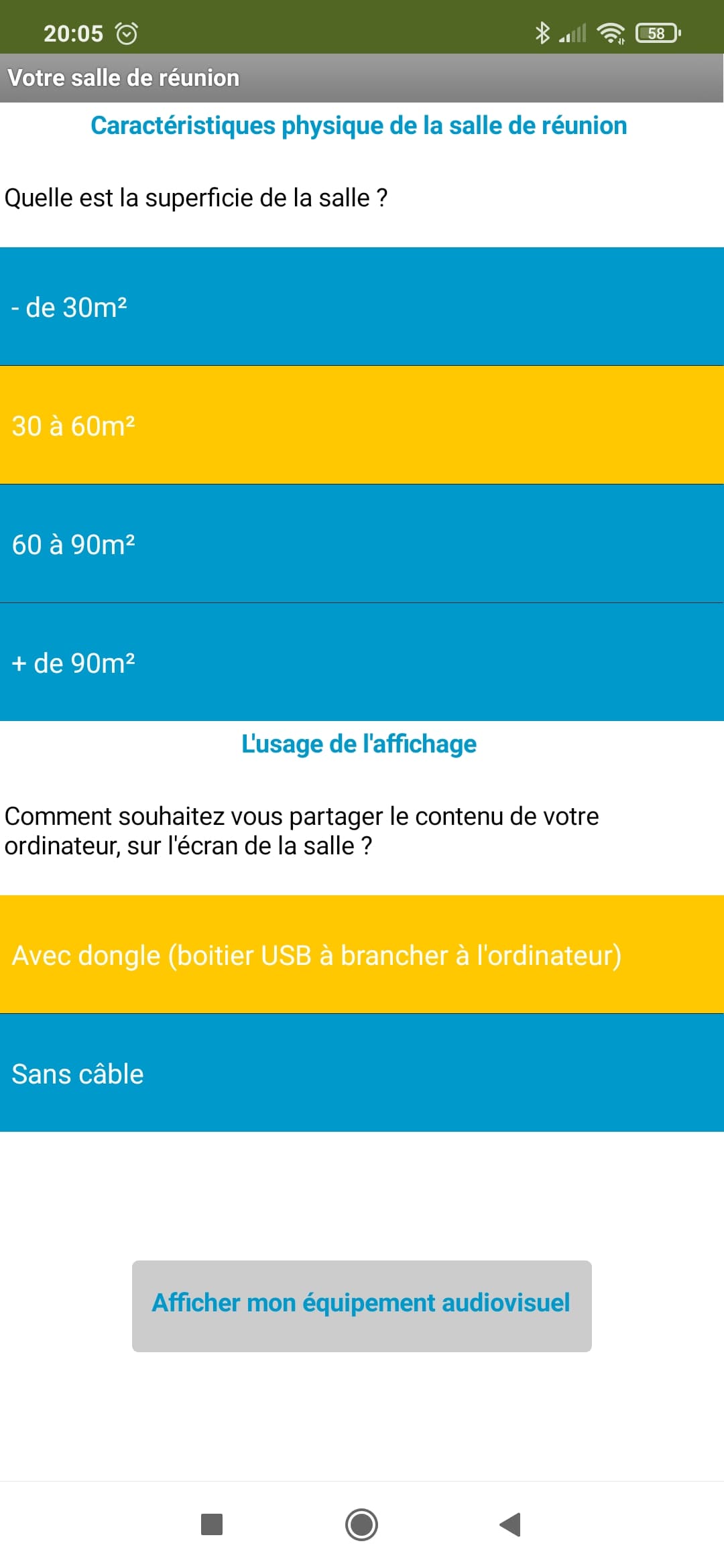The width and height of the screenshot is (724, 1568).
Task: Select the "Sans câble" sharing option
Action: [x=362, y=1073]
